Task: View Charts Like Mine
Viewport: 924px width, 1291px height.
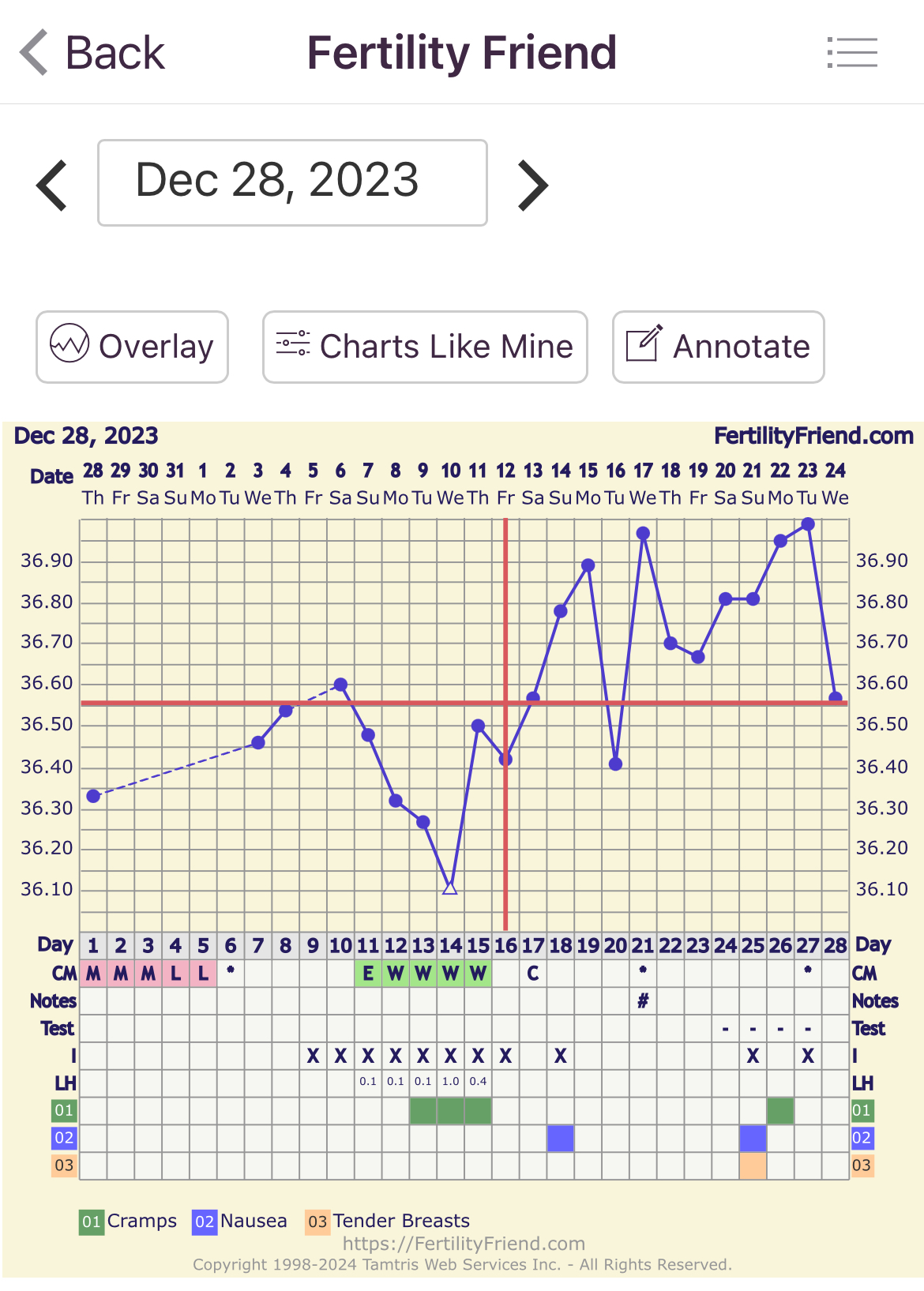Action: (x=425, y=347)
